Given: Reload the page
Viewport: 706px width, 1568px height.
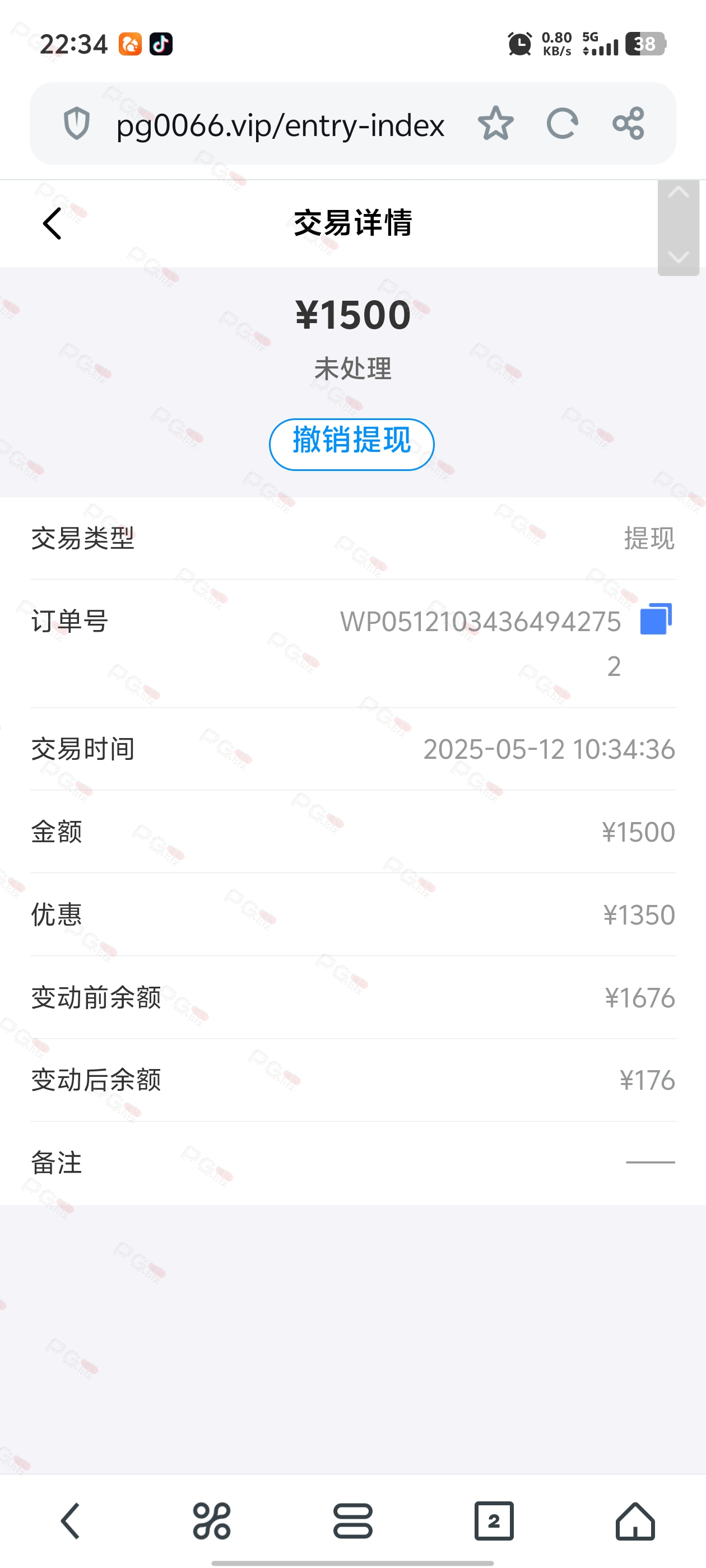Looking at the screenshot, I should click(561, 124).
